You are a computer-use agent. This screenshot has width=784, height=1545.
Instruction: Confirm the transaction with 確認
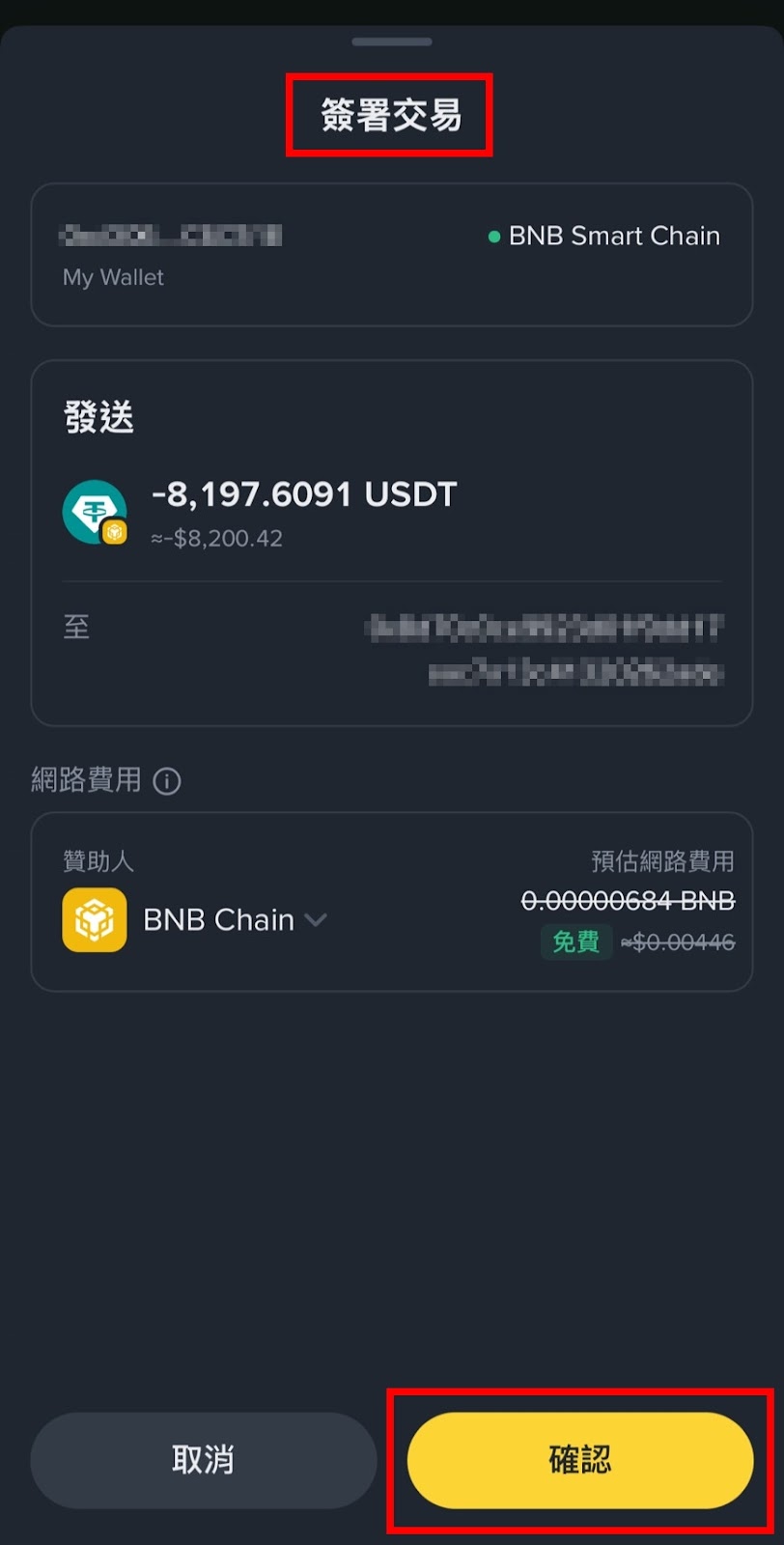[x=579, y=1460]
